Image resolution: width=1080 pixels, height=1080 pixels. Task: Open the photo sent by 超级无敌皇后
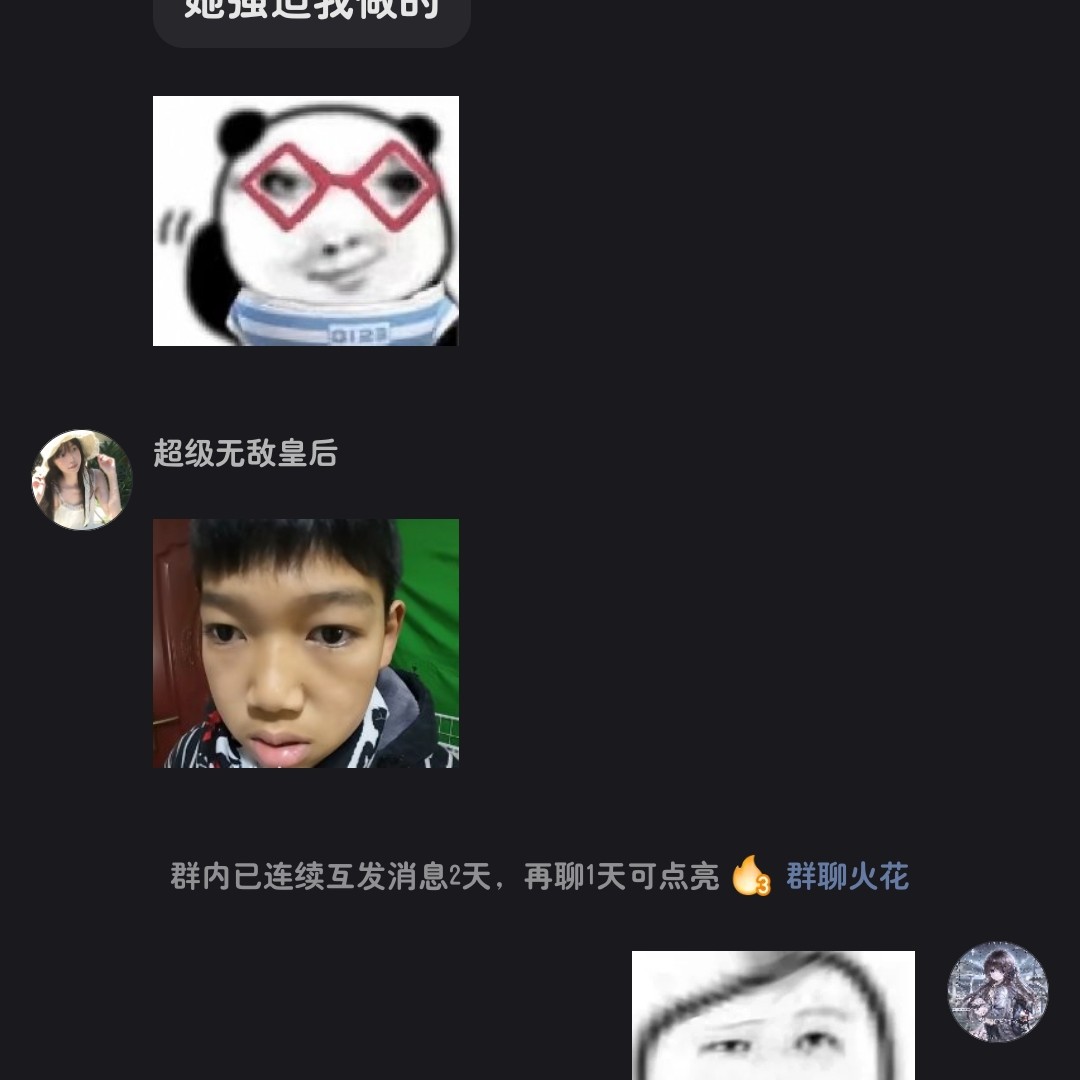305,643
